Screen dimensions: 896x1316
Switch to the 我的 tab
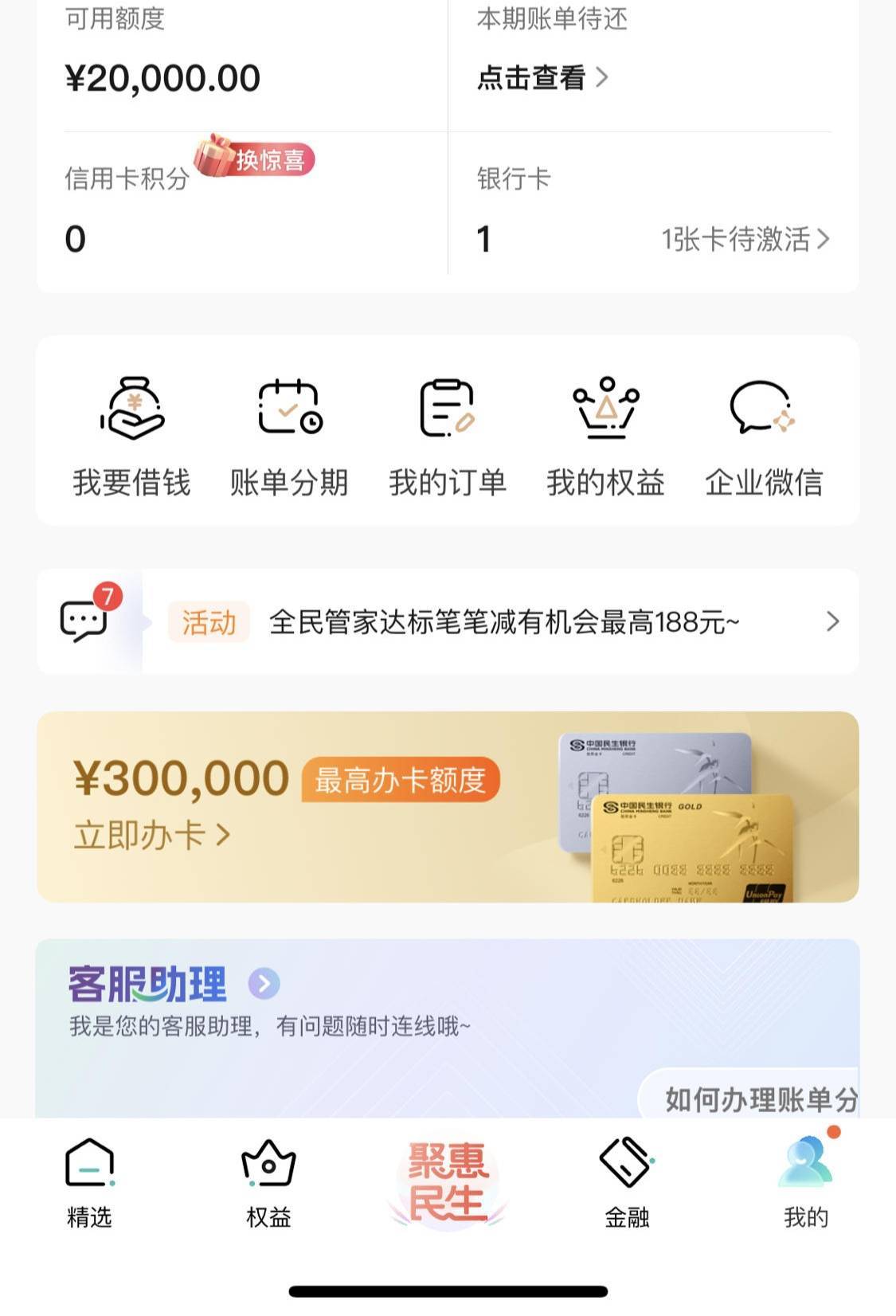coord(806,1183)
